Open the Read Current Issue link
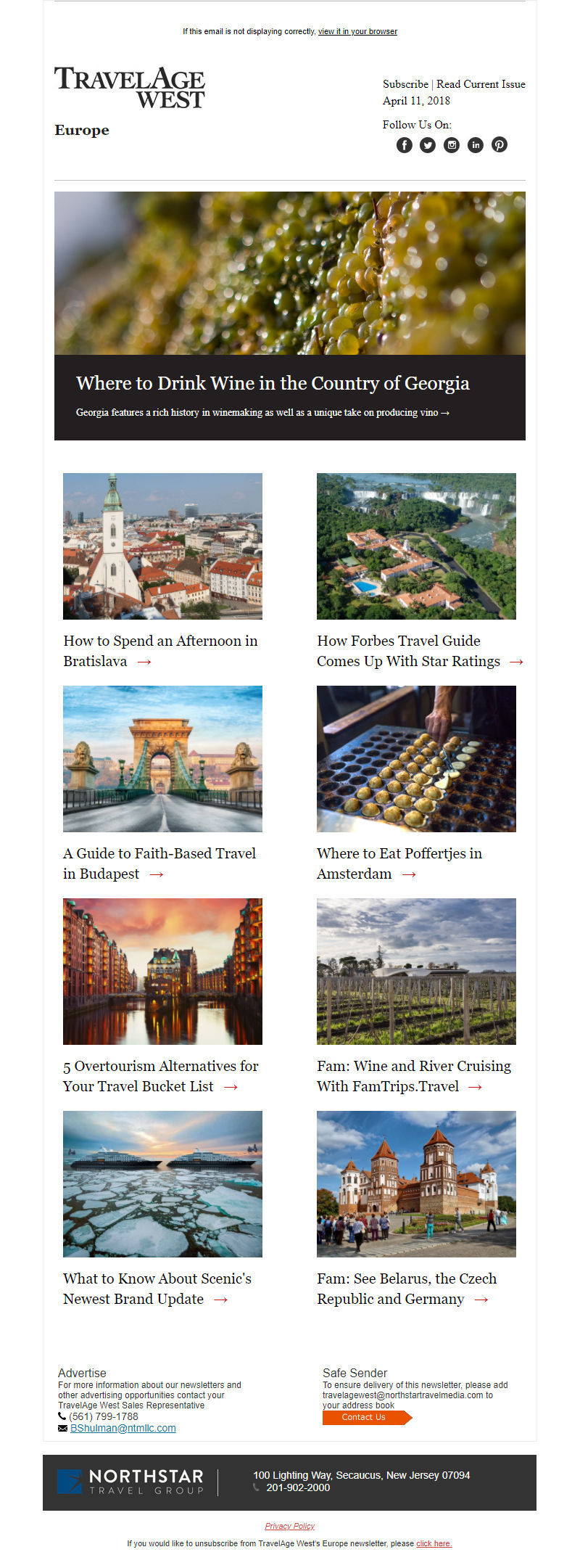580x1568 pixels. tap(481, 84)
